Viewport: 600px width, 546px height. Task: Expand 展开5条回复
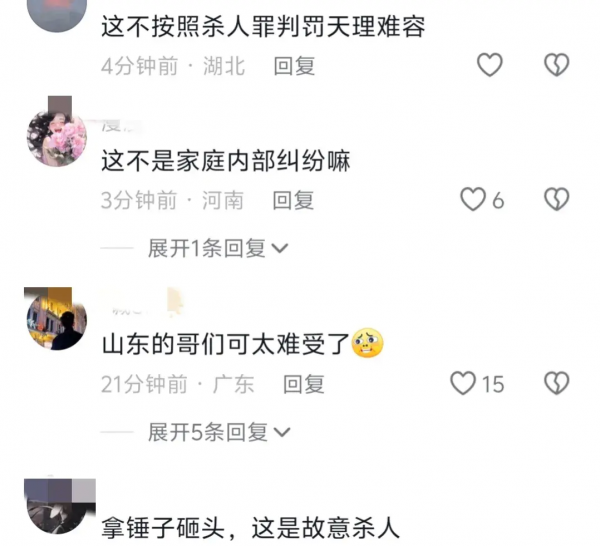[x=218, y=432]
